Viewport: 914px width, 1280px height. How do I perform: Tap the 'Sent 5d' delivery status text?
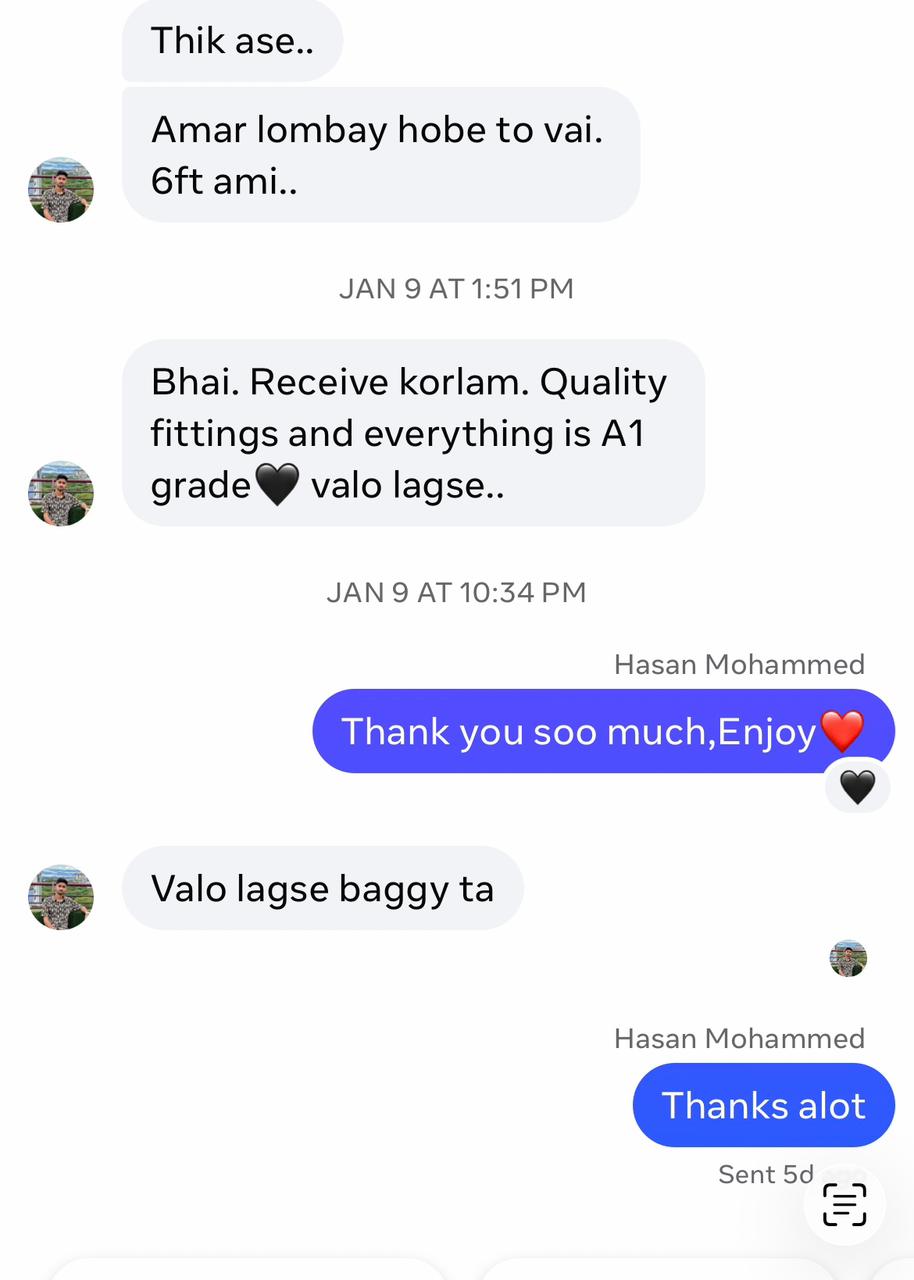click(x=766, y=1174)
